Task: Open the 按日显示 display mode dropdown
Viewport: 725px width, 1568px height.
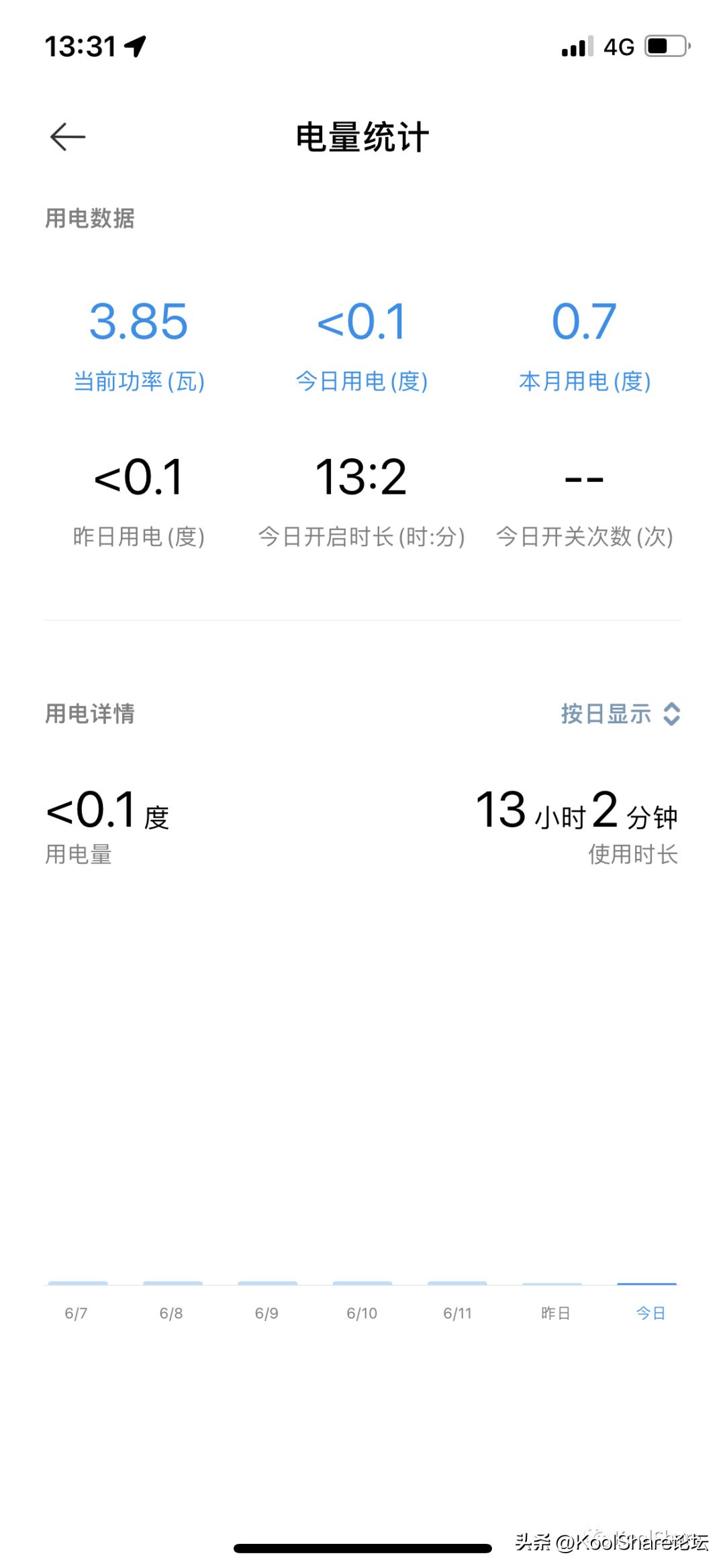Action: [620, 714]
